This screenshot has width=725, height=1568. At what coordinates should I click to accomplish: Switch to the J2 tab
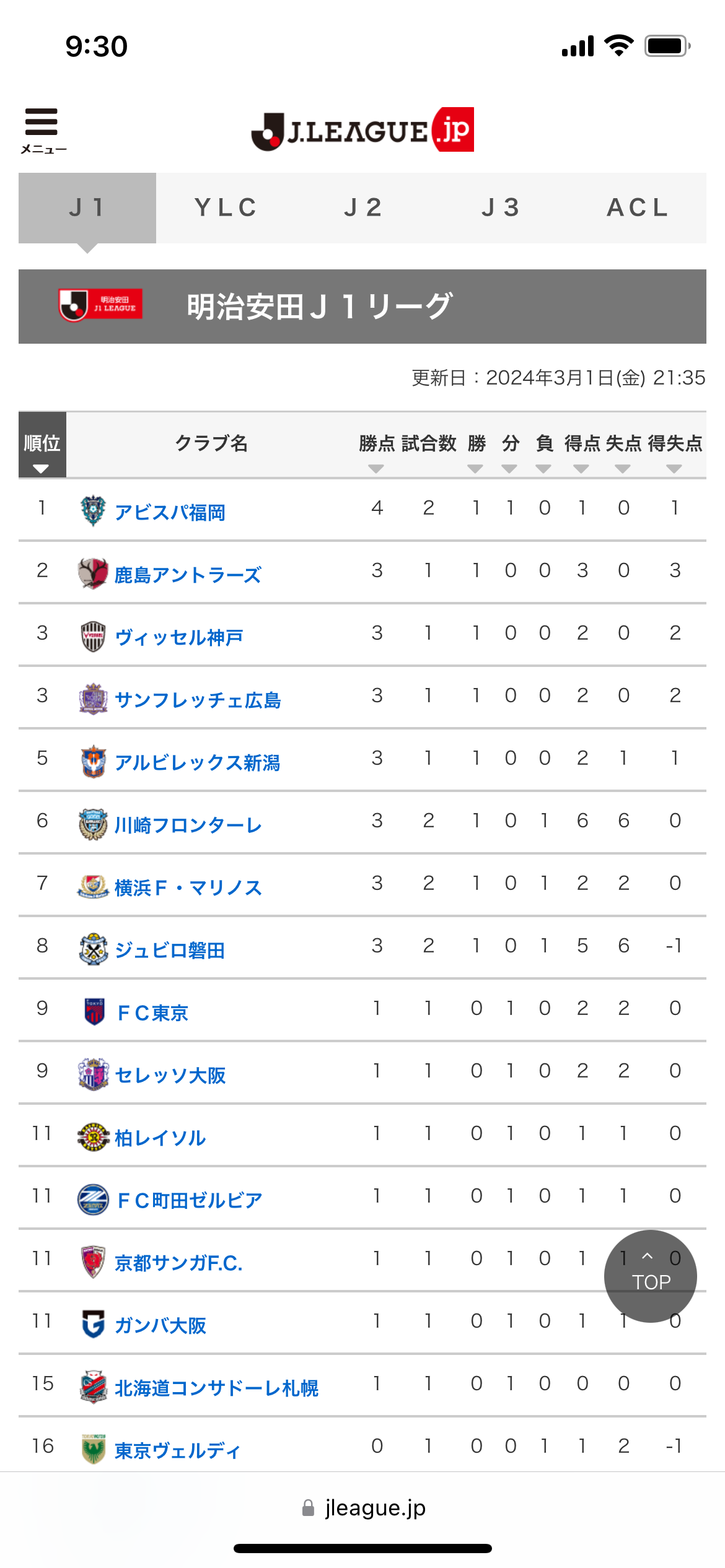tap(362, 207)
